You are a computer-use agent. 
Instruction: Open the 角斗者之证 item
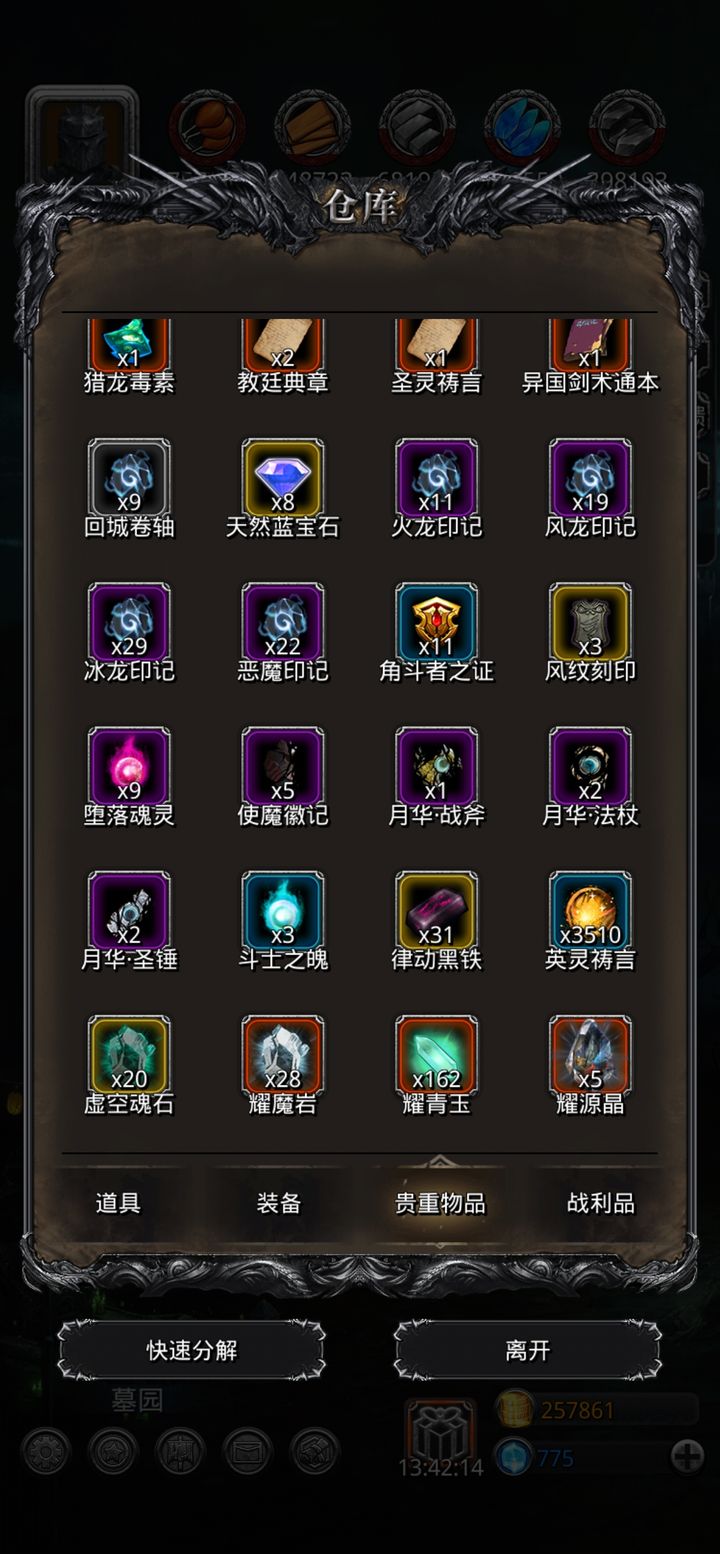click(x=436, y=624)
